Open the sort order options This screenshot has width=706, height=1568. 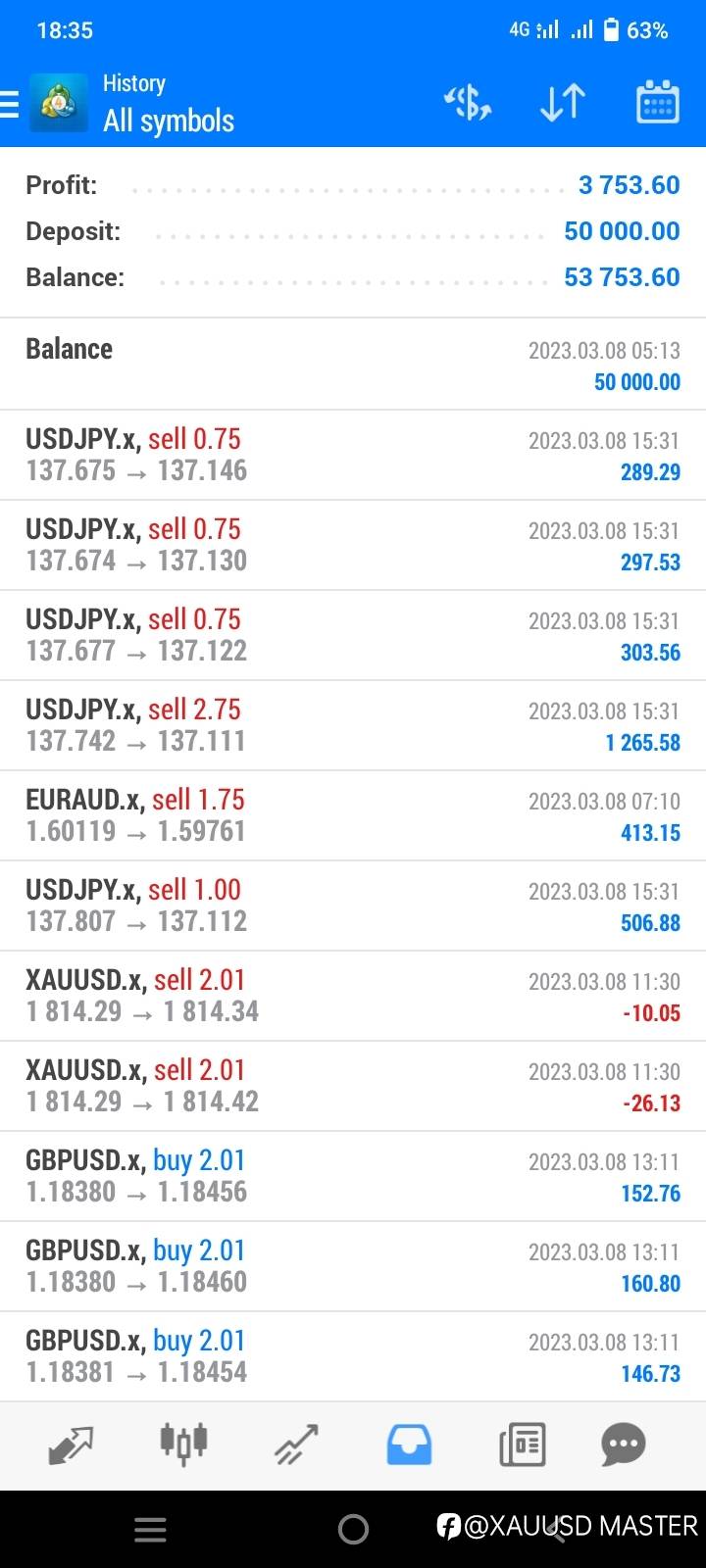point(563,103)
